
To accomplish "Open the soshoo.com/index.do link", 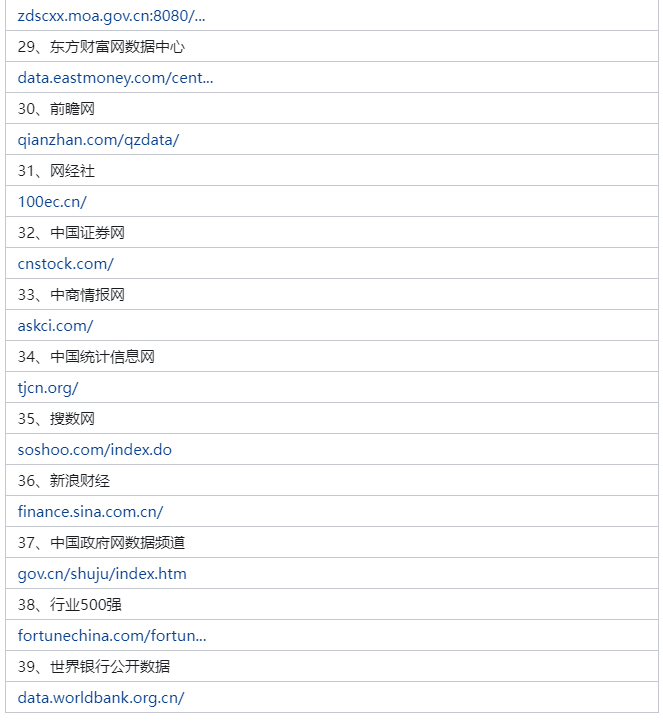I will tap(94, 450).
